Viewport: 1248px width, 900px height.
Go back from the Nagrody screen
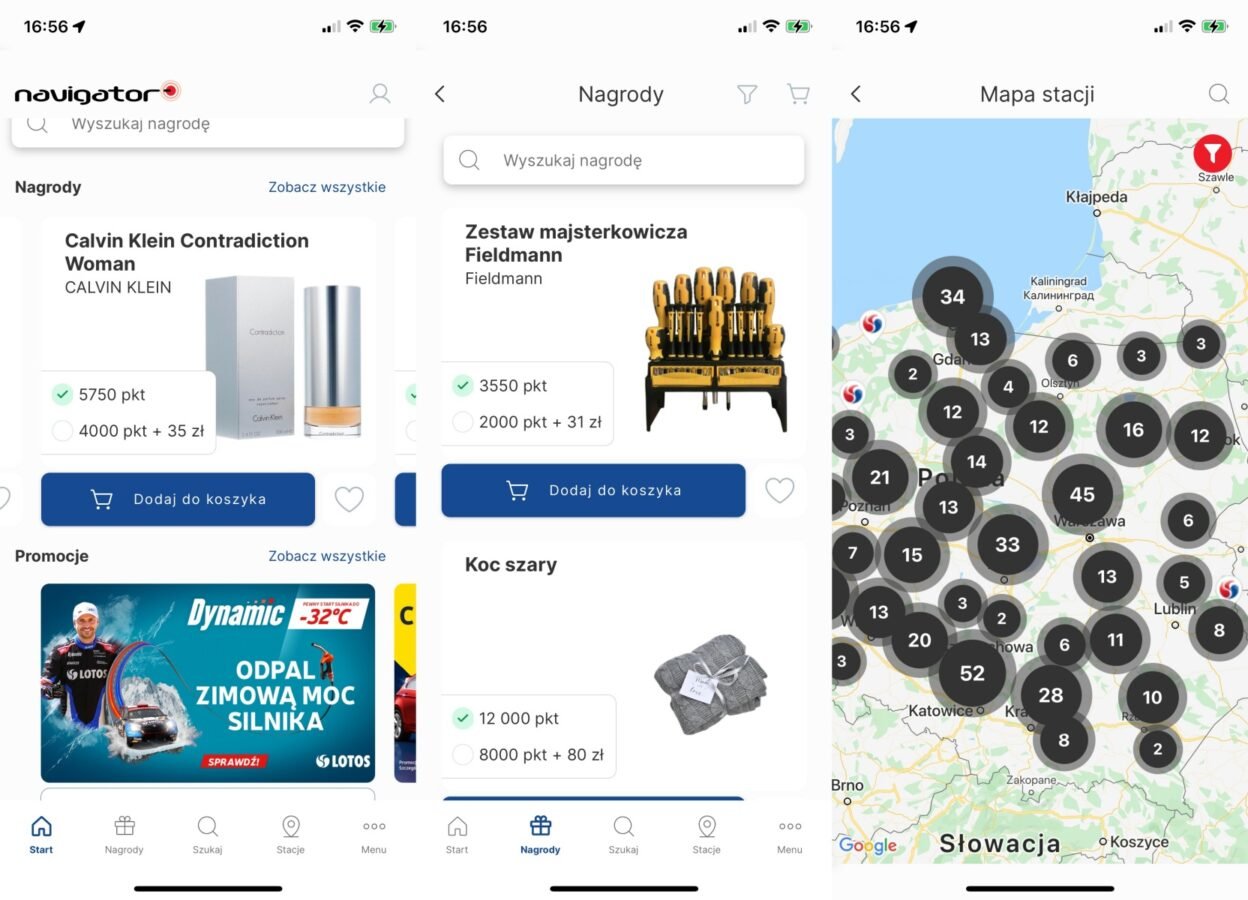click(440, 94)
